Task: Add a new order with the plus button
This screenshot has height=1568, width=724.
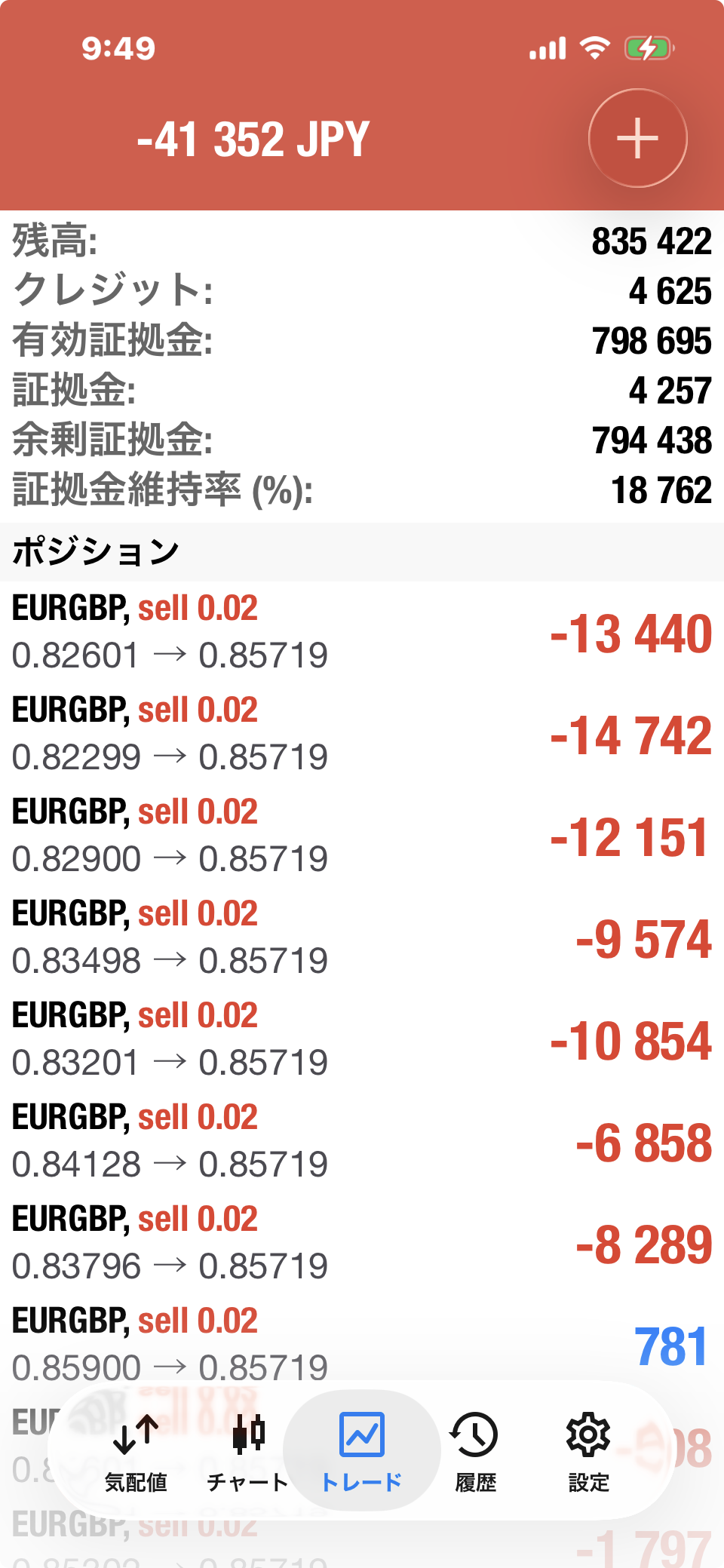Action: (637, 138)
